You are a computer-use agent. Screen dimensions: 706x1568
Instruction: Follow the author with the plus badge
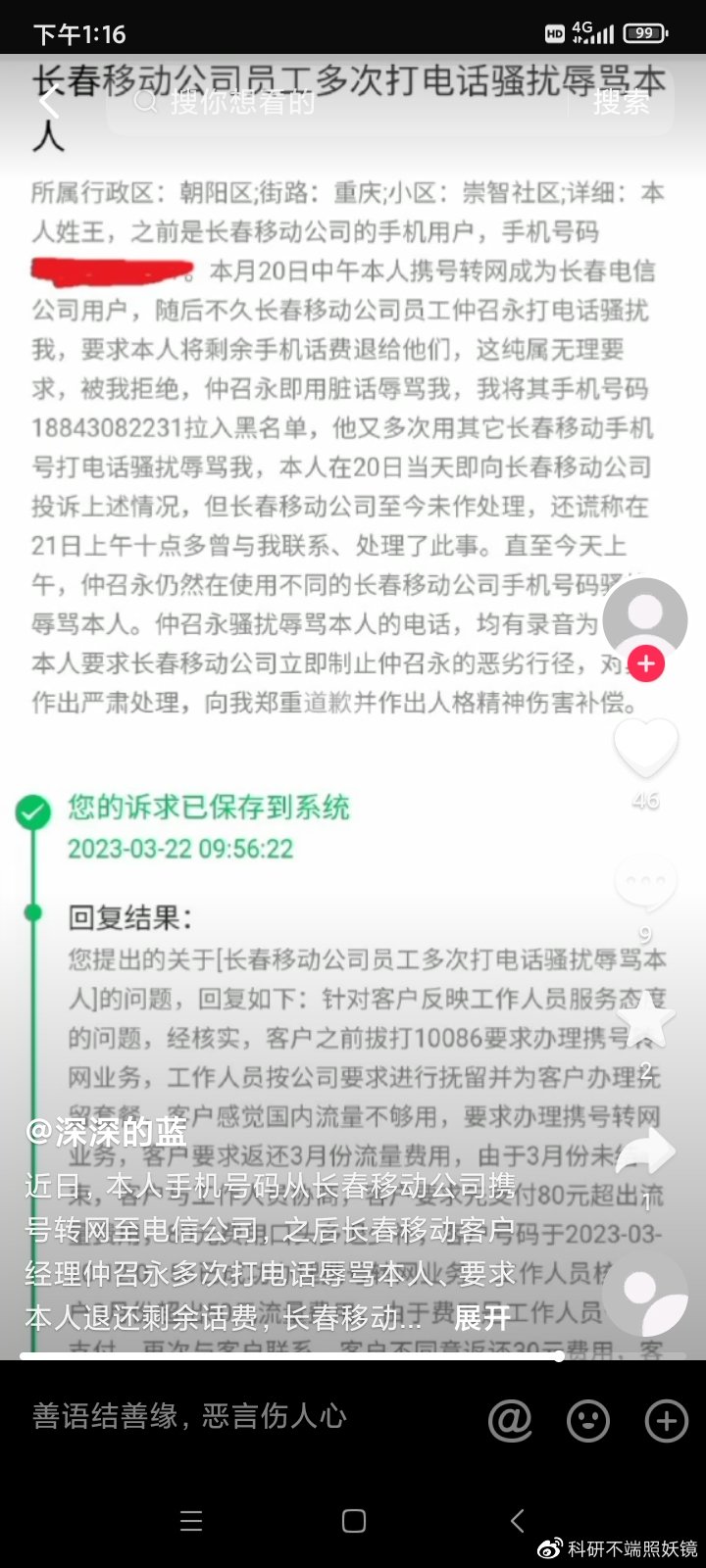tap(645, 664)
